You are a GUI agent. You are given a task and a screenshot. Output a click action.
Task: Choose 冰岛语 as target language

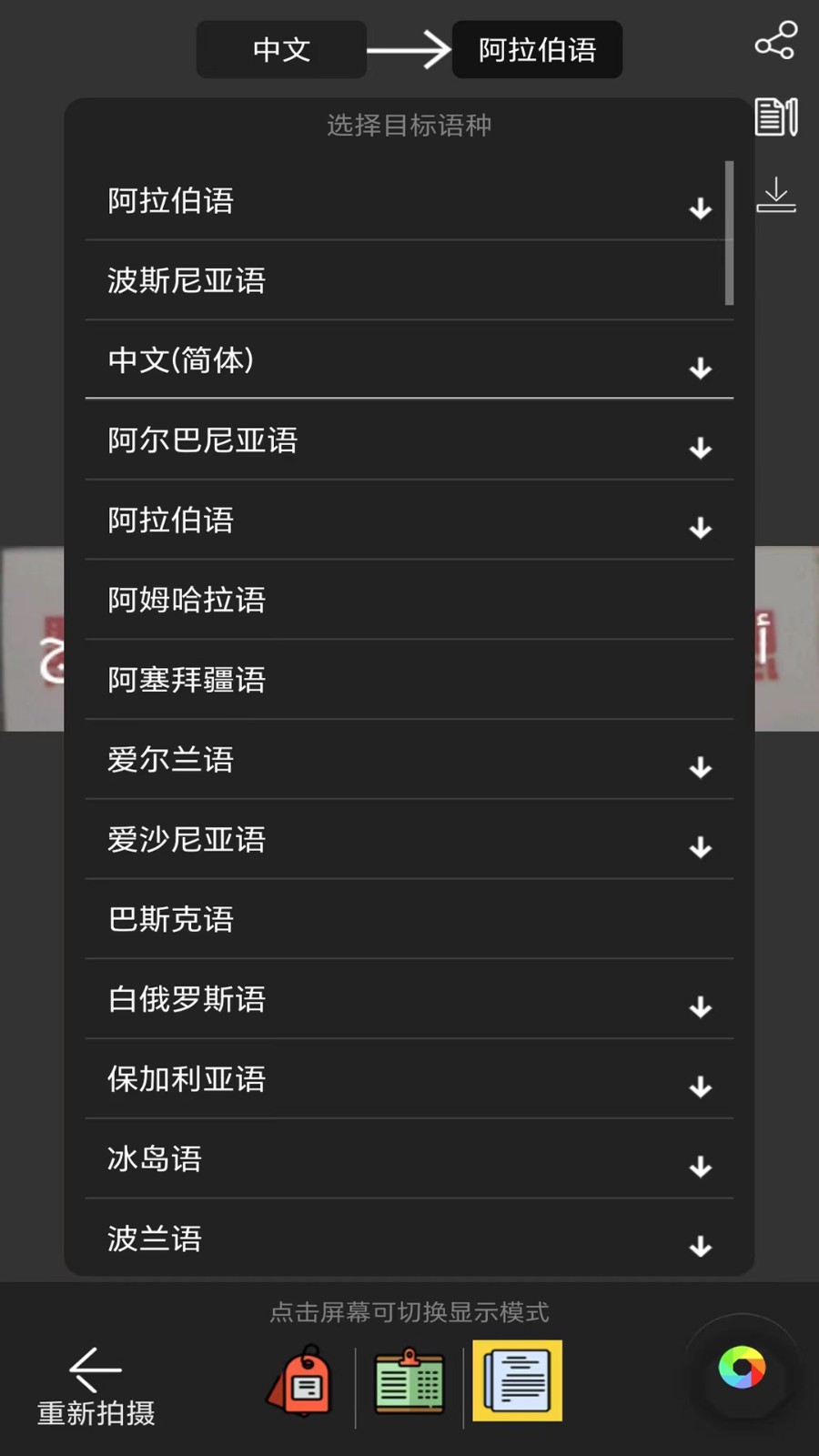[x=155, y=1158]
